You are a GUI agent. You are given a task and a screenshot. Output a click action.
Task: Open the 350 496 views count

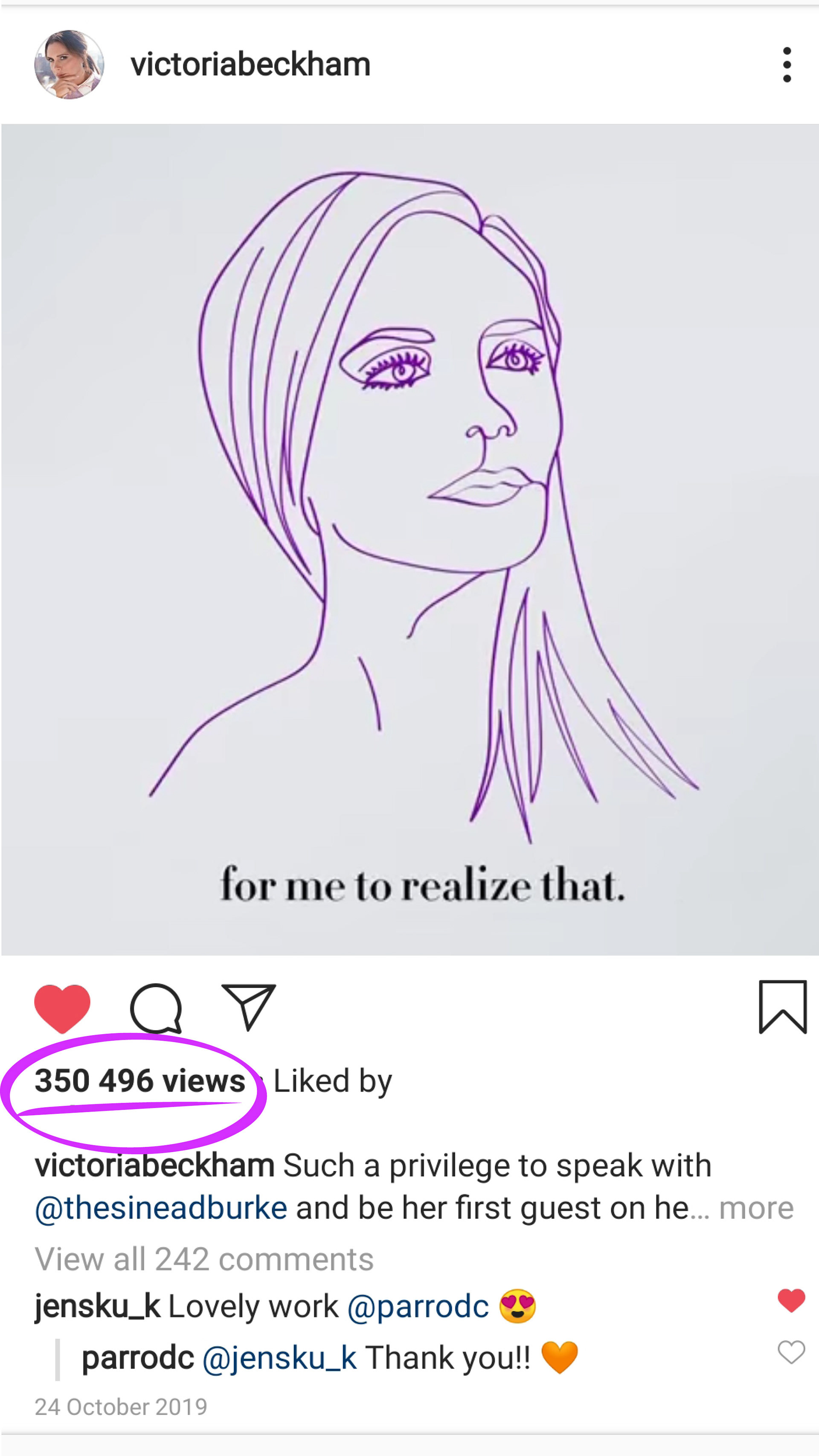click(139, 1081)
